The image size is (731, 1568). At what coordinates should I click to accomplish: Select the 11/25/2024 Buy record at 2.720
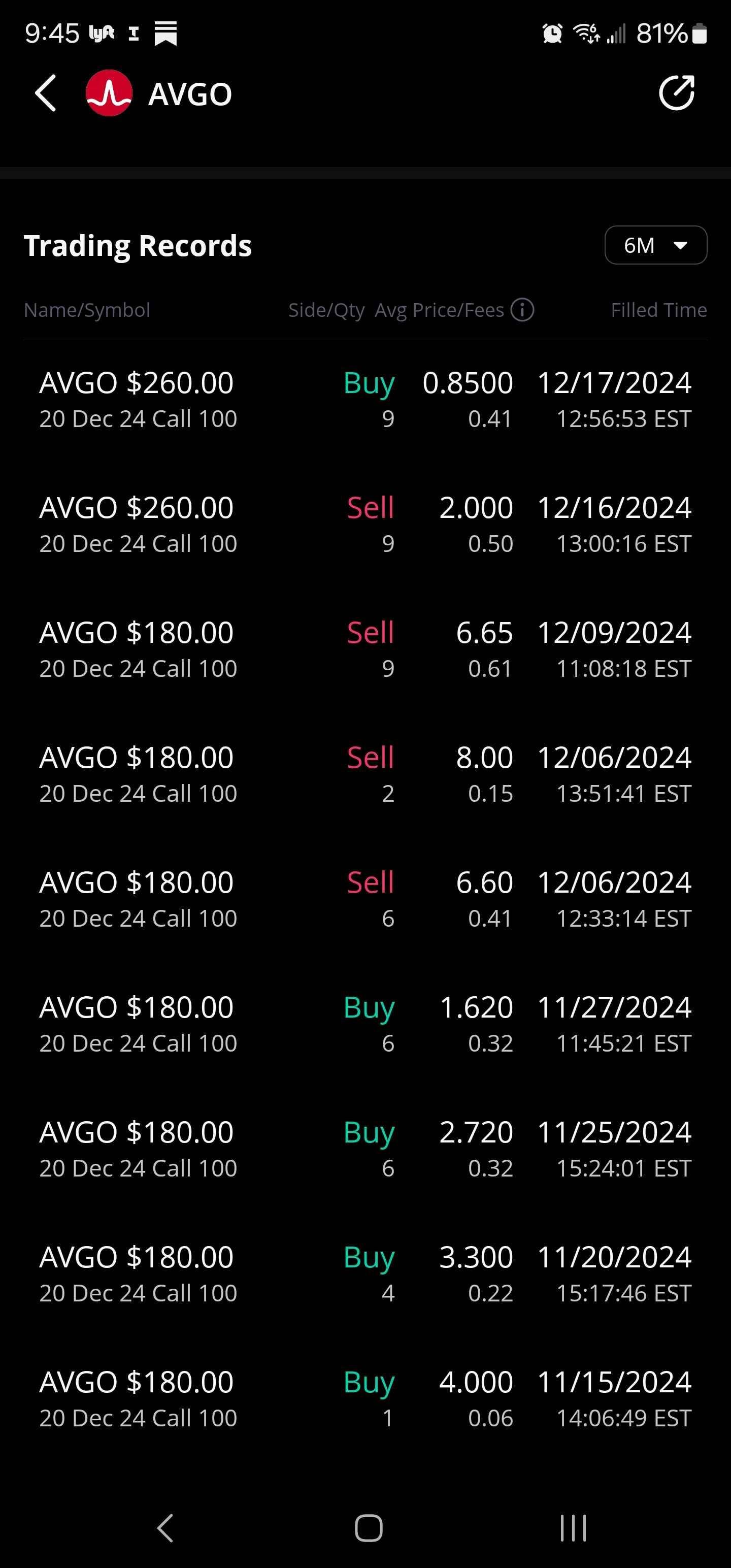365,1149
